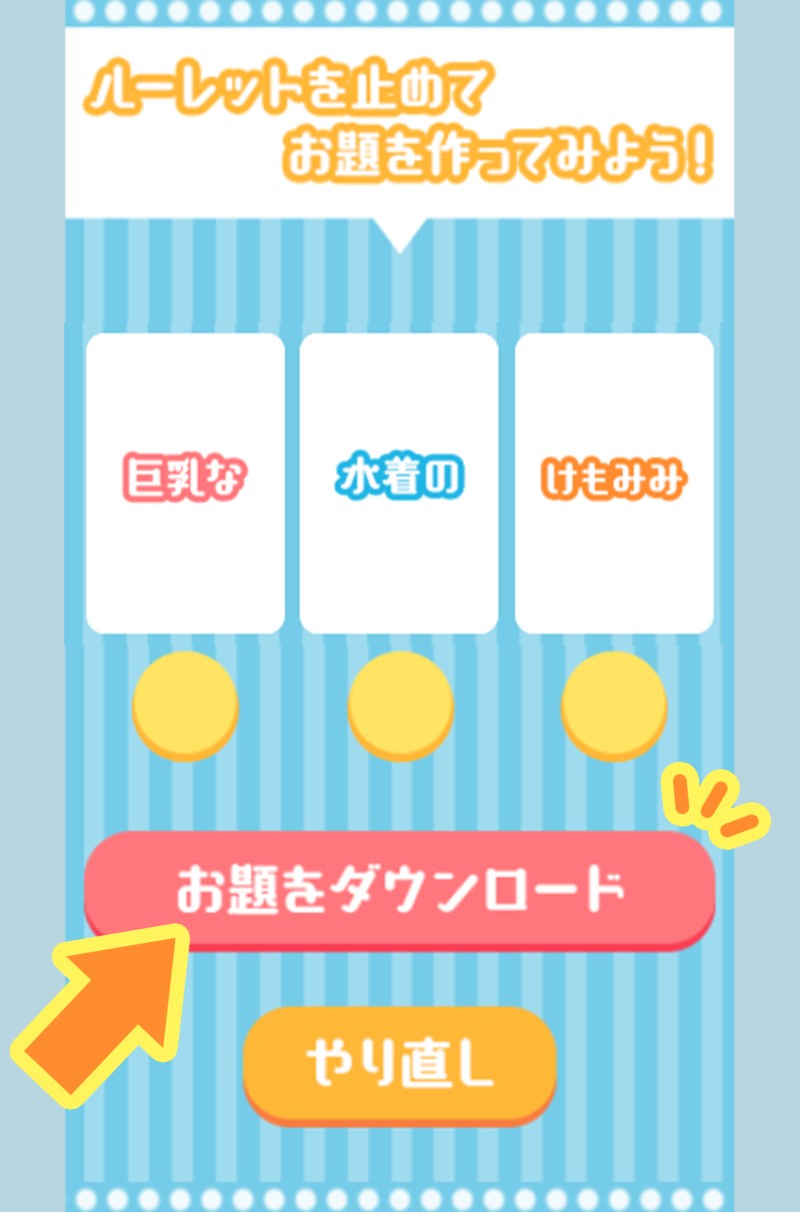Hit the やり直し redo button
Viewport: 800px width, 1212px height.
click(399, 1064)
